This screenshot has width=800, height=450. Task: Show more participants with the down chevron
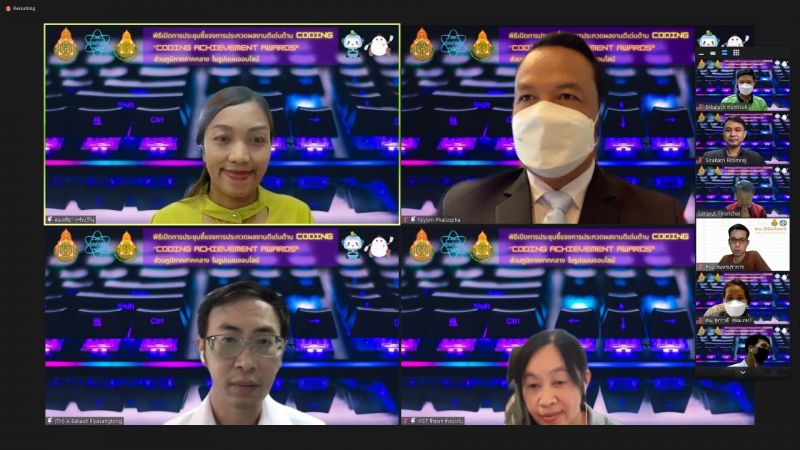743,372
